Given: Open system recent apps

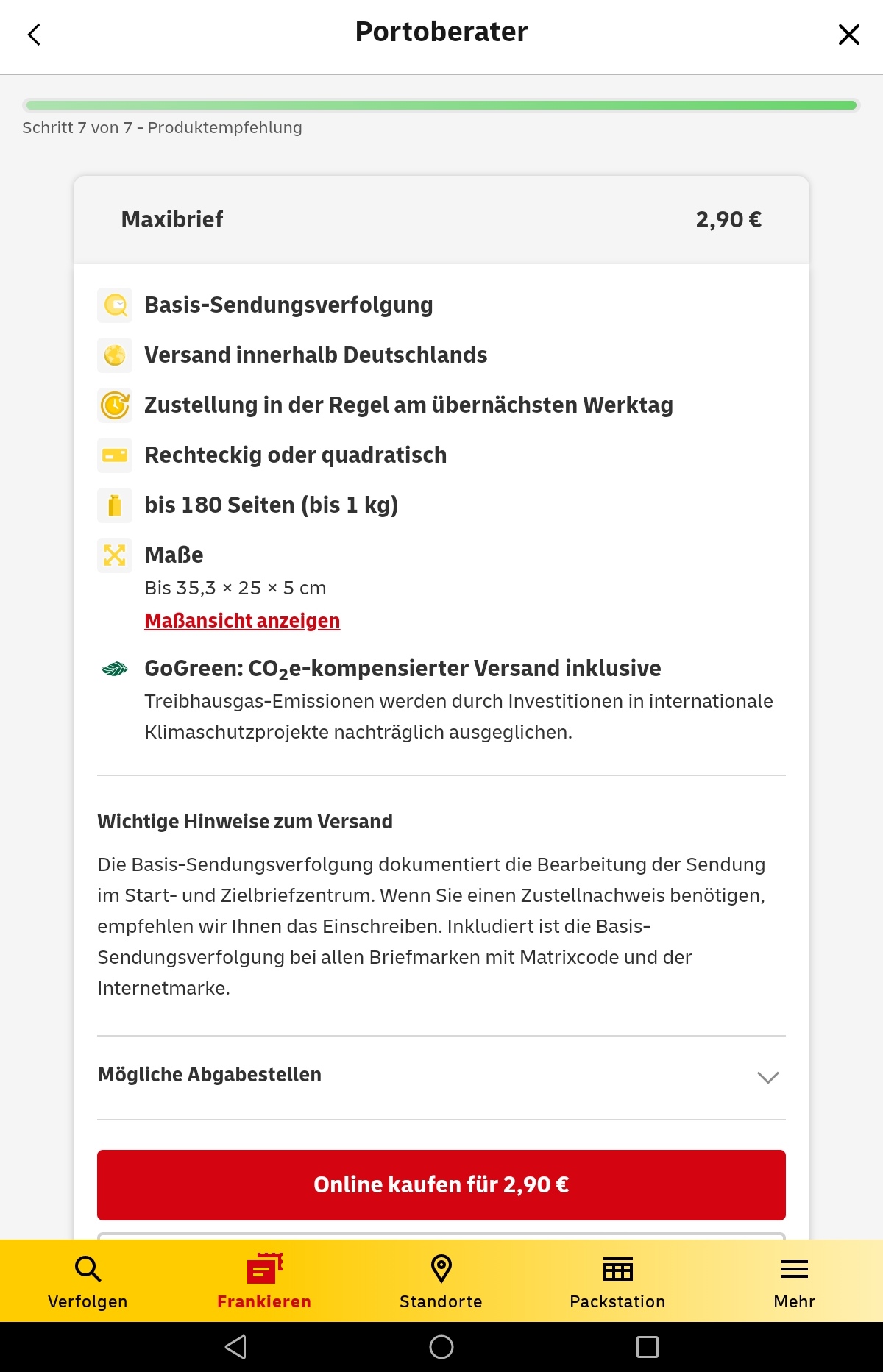Looking at the screenshot, I should tap(647, 1347).
